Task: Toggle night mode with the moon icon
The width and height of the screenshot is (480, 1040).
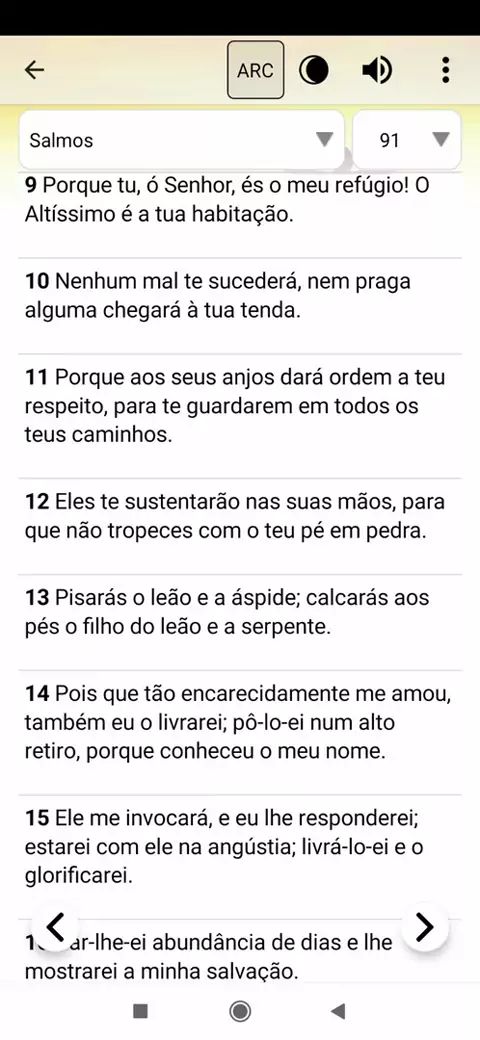Action: click(x=314, y=70)
